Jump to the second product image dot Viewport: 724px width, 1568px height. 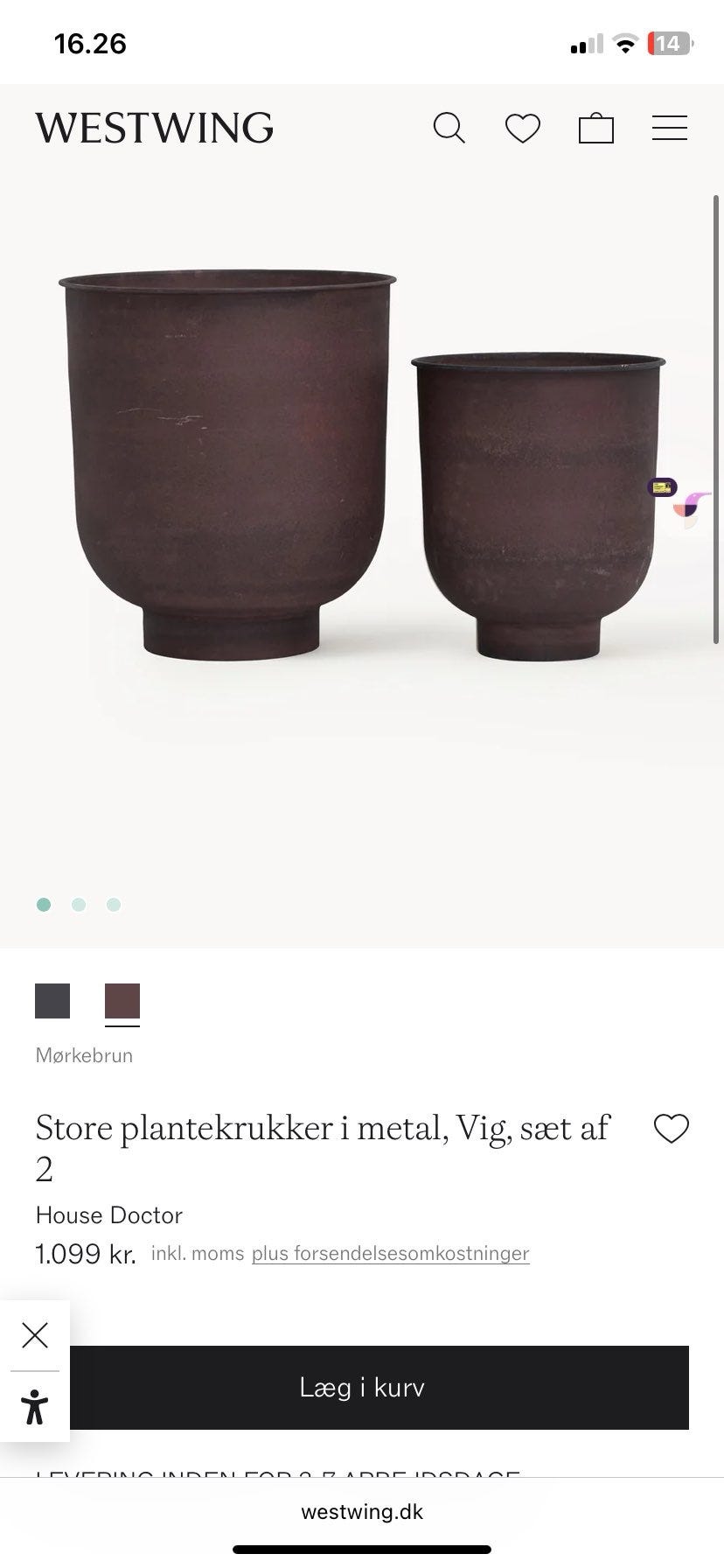point(79,905)
